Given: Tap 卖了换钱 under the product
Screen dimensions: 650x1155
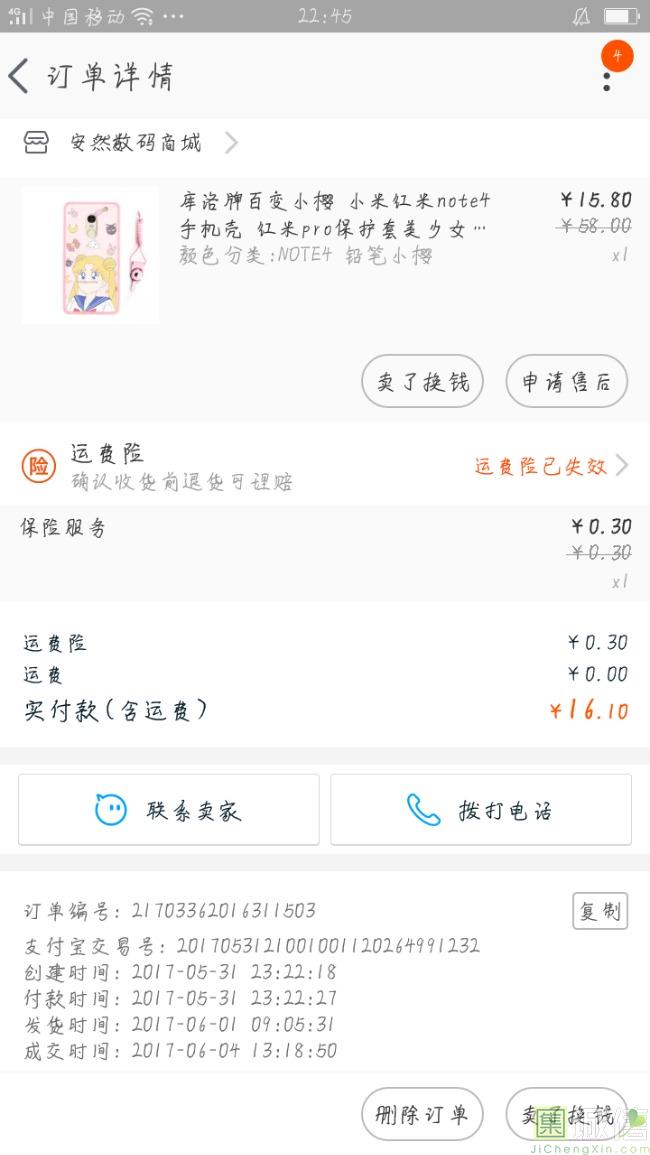Looking at the screenshot, I should point(422,381).
